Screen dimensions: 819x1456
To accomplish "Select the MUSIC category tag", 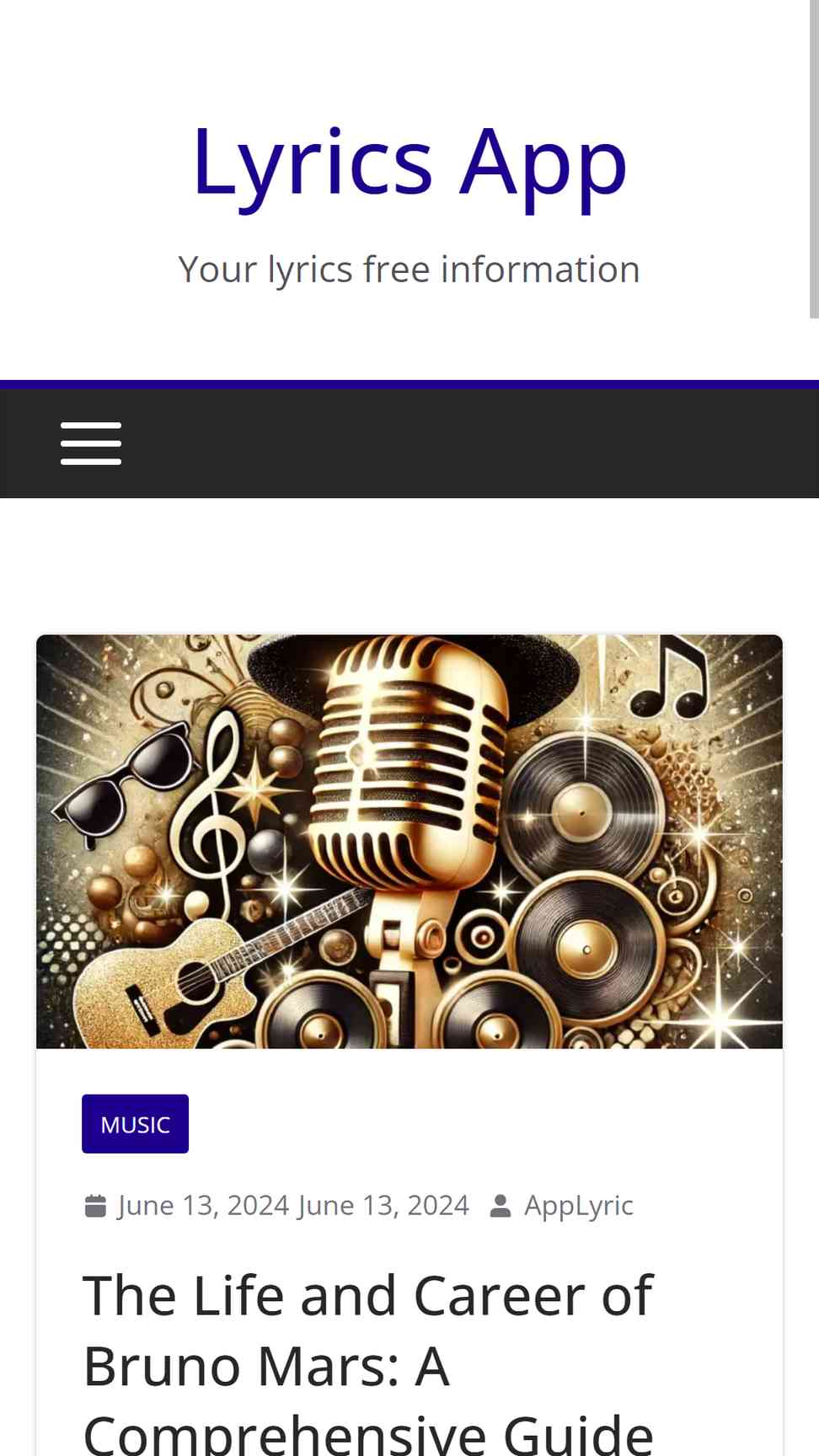I will pos(136,1124).
